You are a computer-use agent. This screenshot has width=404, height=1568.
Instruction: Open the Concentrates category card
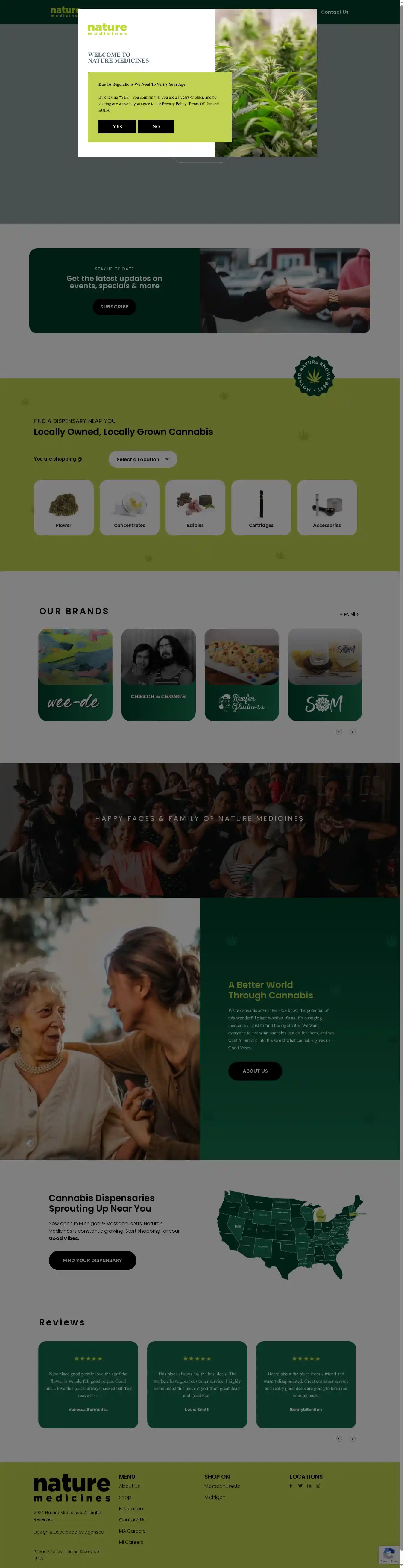click(x=129, y=508)
